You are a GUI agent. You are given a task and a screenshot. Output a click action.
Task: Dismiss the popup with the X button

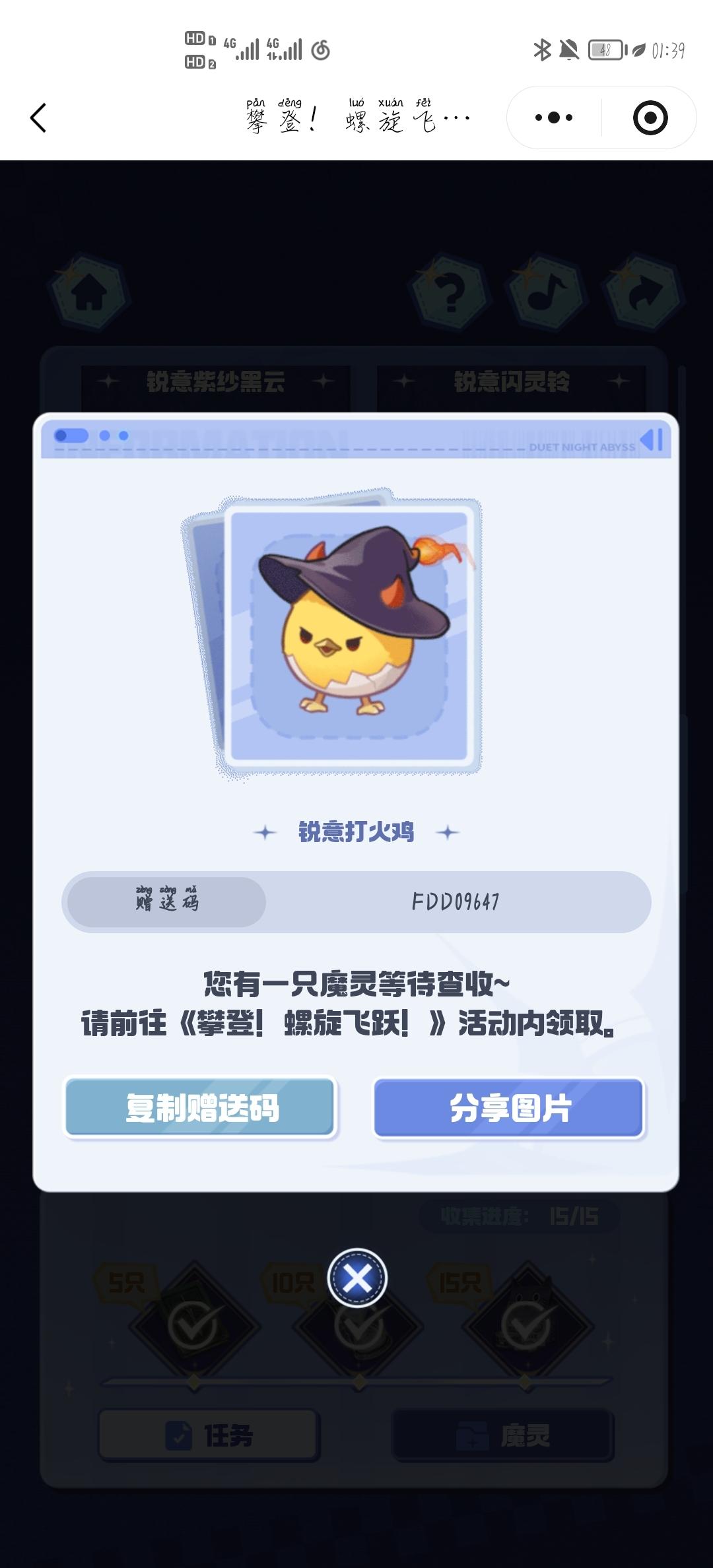point(357,1278)
